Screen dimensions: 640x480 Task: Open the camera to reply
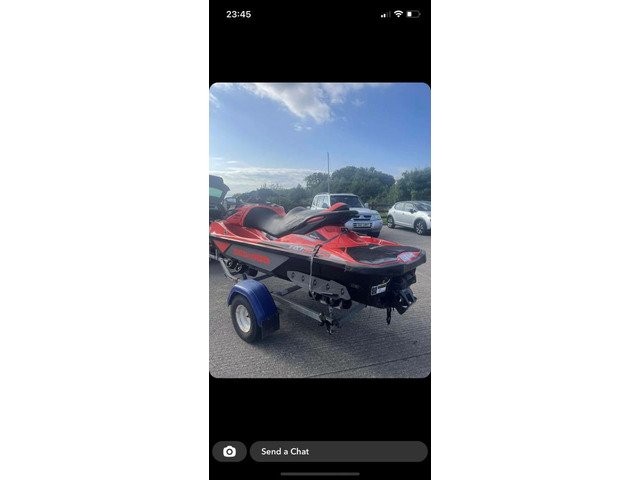coord(229,452)
